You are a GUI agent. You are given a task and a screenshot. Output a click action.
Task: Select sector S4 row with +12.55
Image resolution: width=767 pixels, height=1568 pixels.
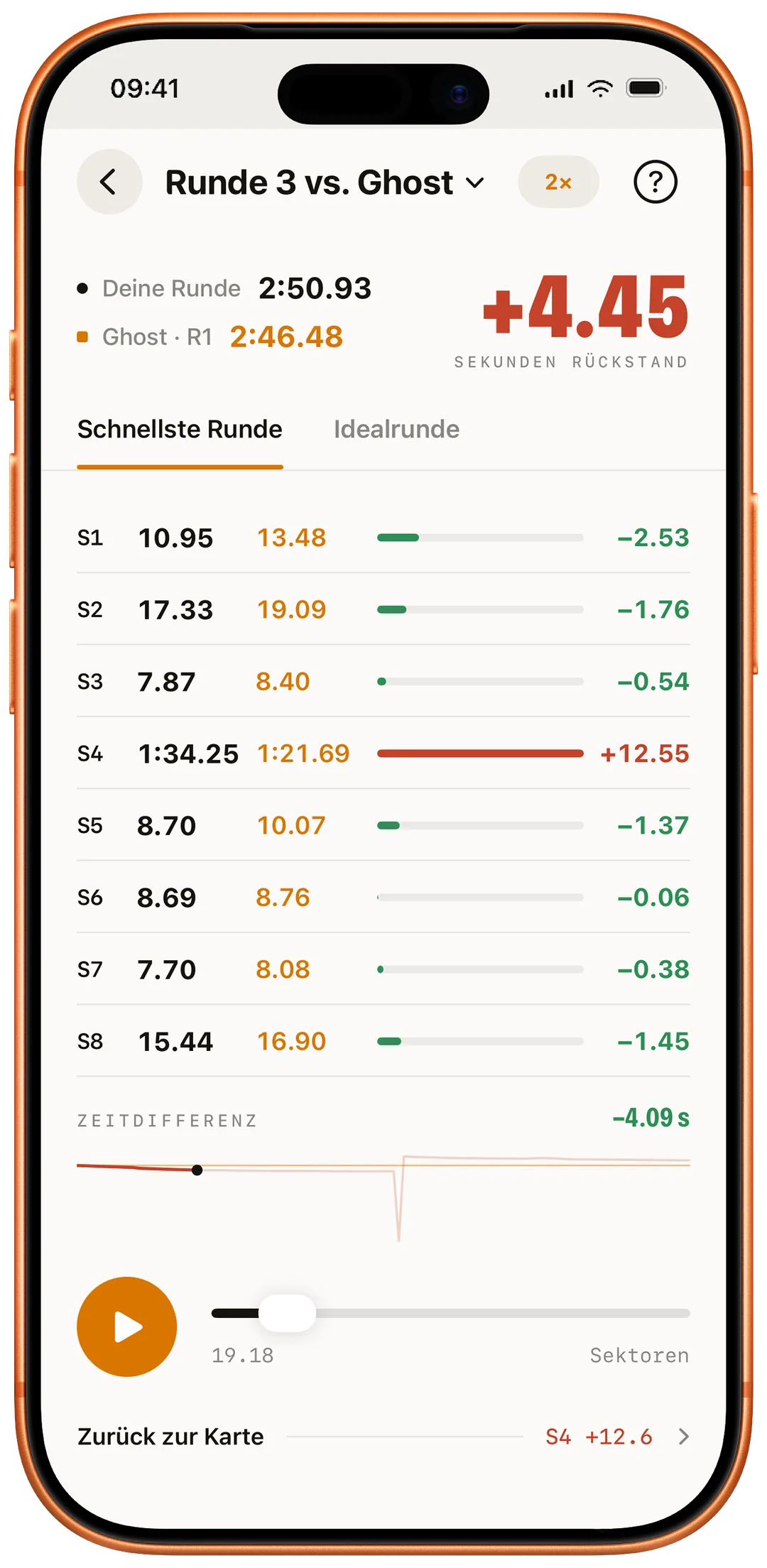(383, 753)
